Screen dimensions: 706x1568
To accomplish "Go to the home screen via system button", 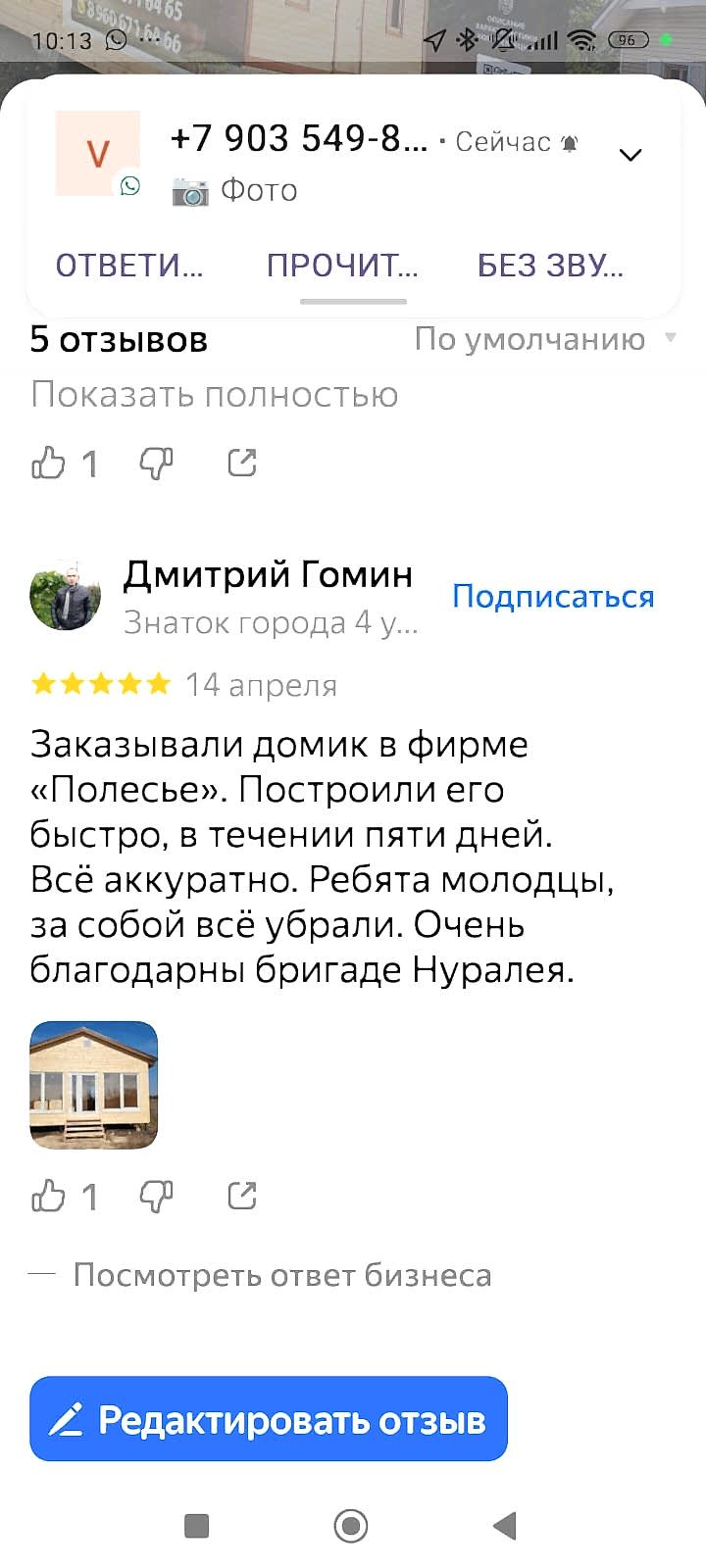I will [x=351, y=1526].
